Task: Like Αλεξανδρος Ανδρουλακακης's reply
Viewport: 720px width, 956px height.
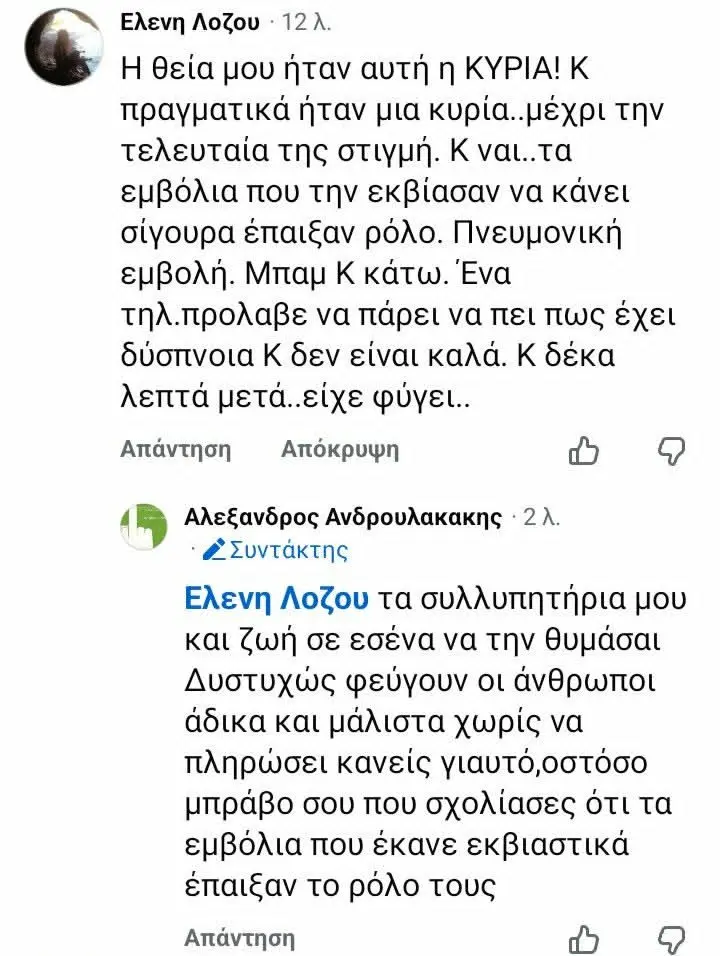Action: (x=583, y=940)
